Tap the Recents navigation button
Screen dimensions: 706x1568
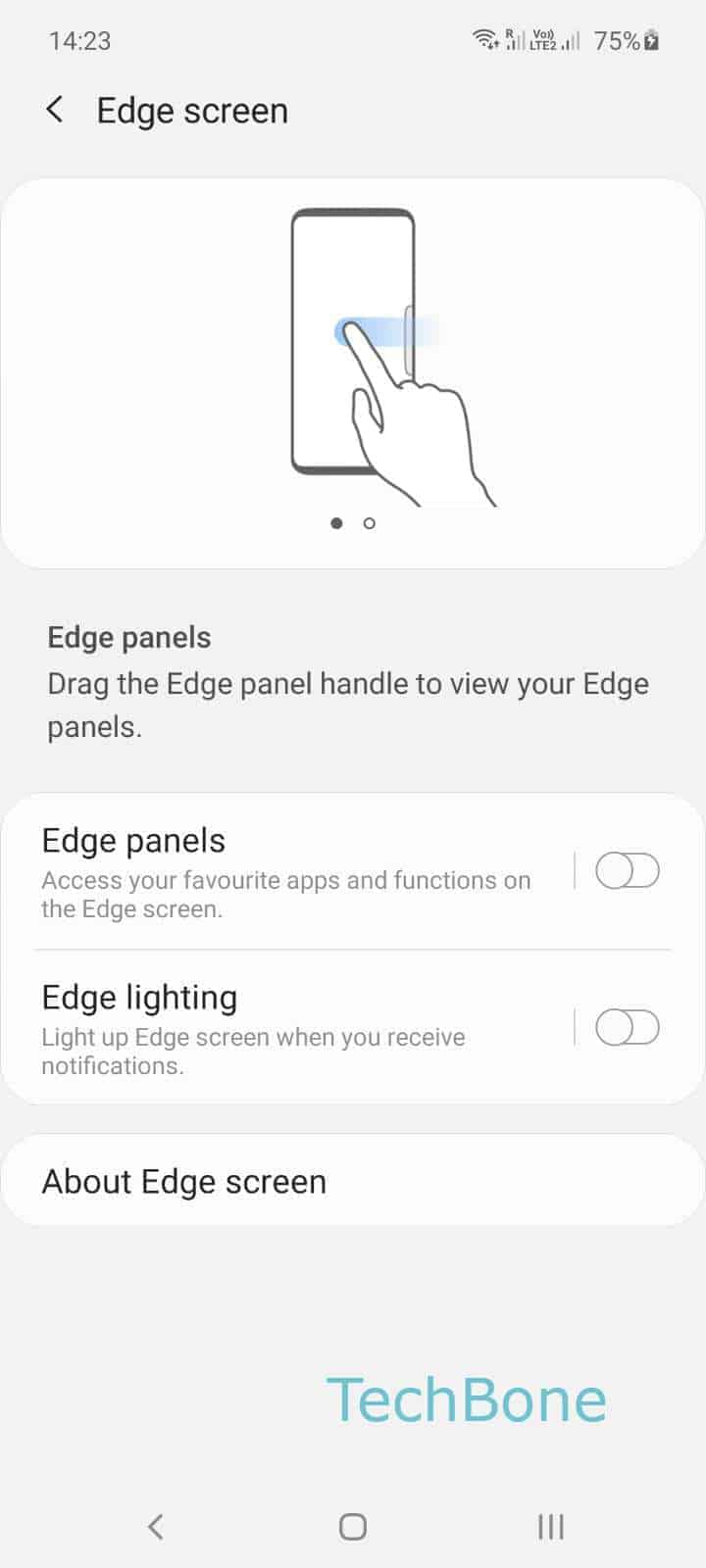coord(550,1526)
